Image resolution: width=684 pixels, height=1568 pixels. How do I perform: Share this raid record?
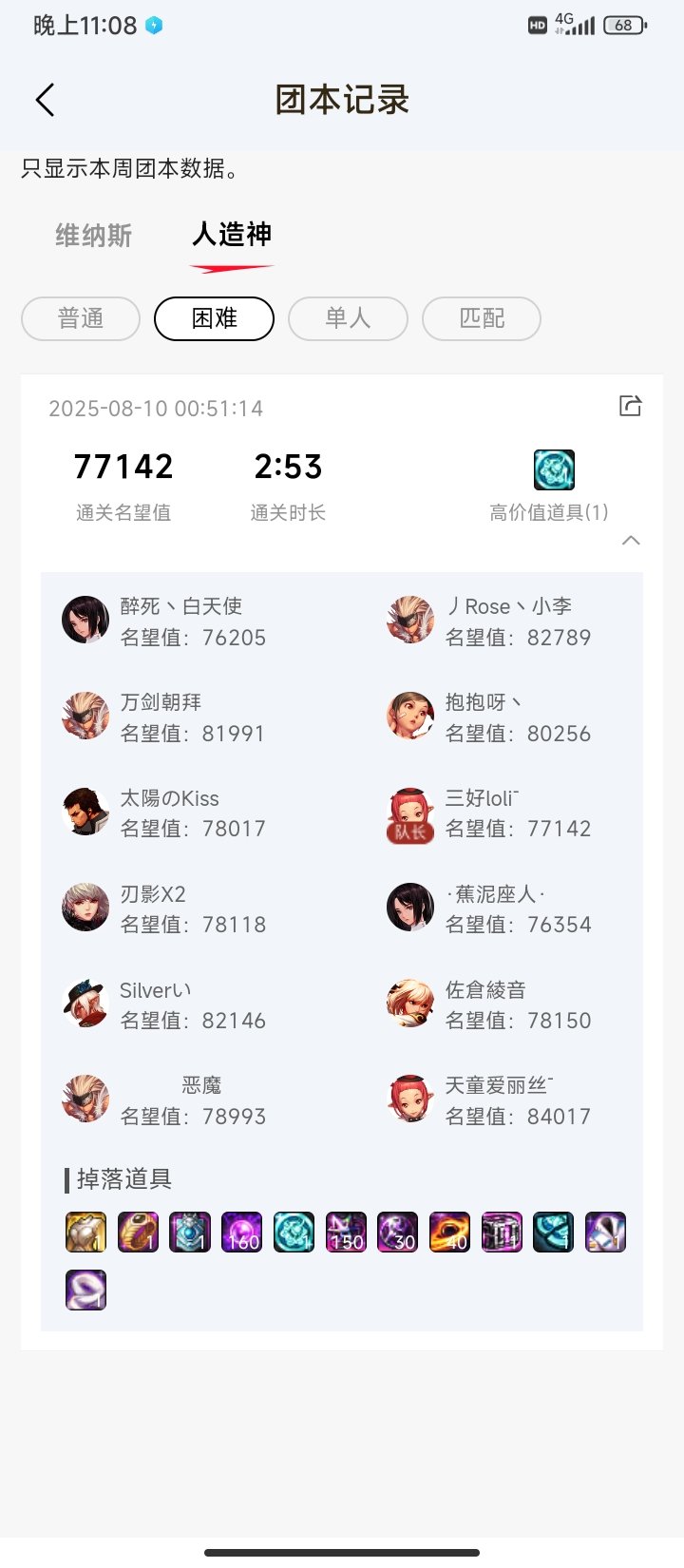pos(630,406)
